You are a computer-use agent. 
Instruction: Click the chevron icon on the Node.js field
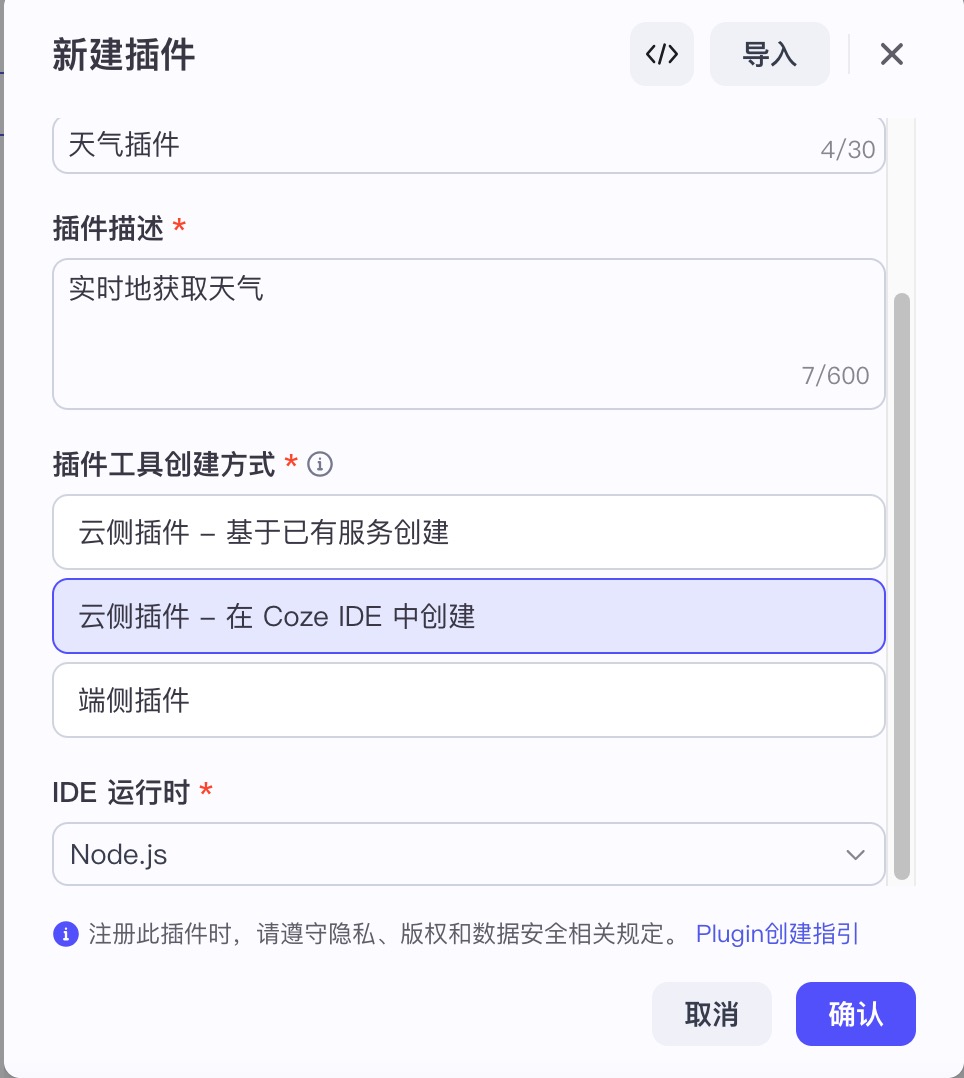coord(855,854)
